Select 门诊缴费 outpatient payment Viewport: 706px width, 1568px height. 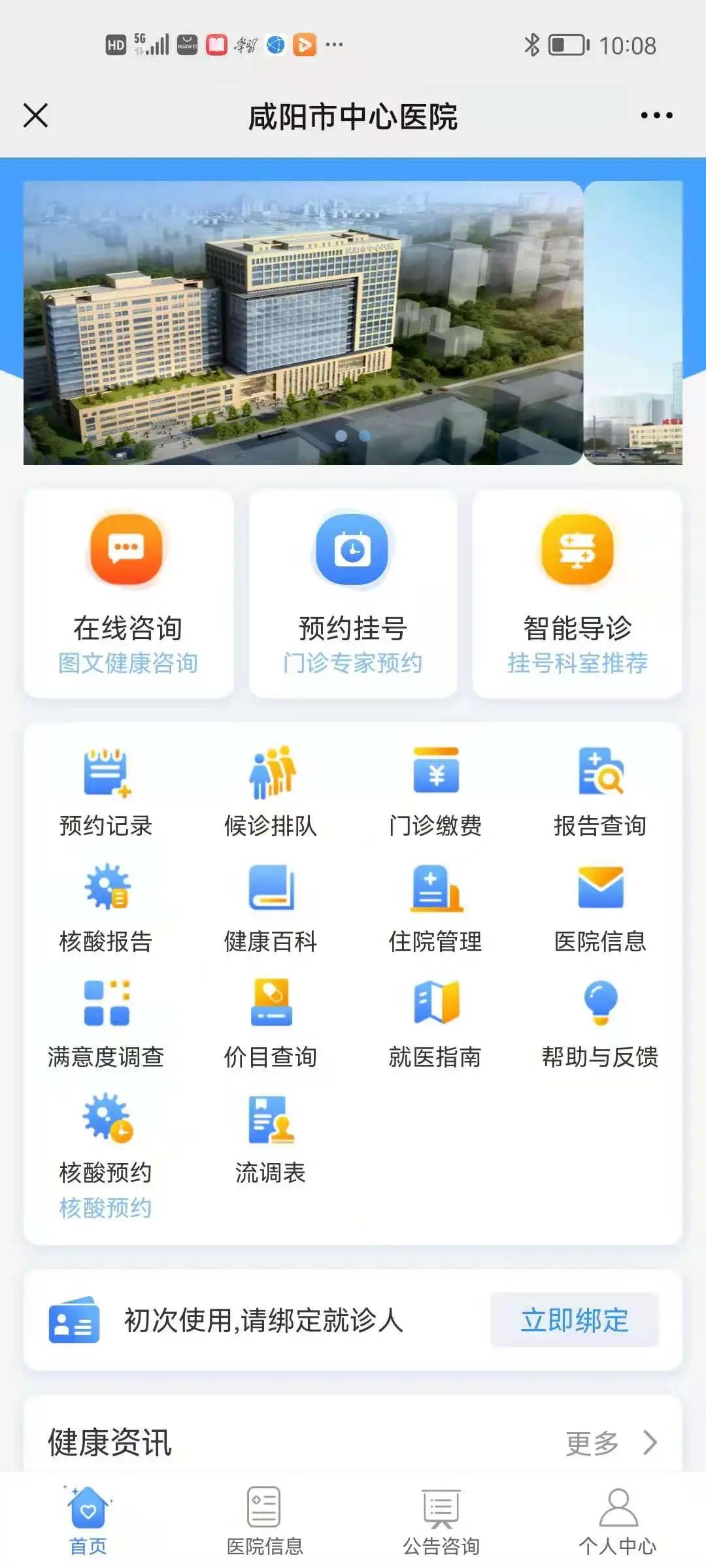coord(435,791)
